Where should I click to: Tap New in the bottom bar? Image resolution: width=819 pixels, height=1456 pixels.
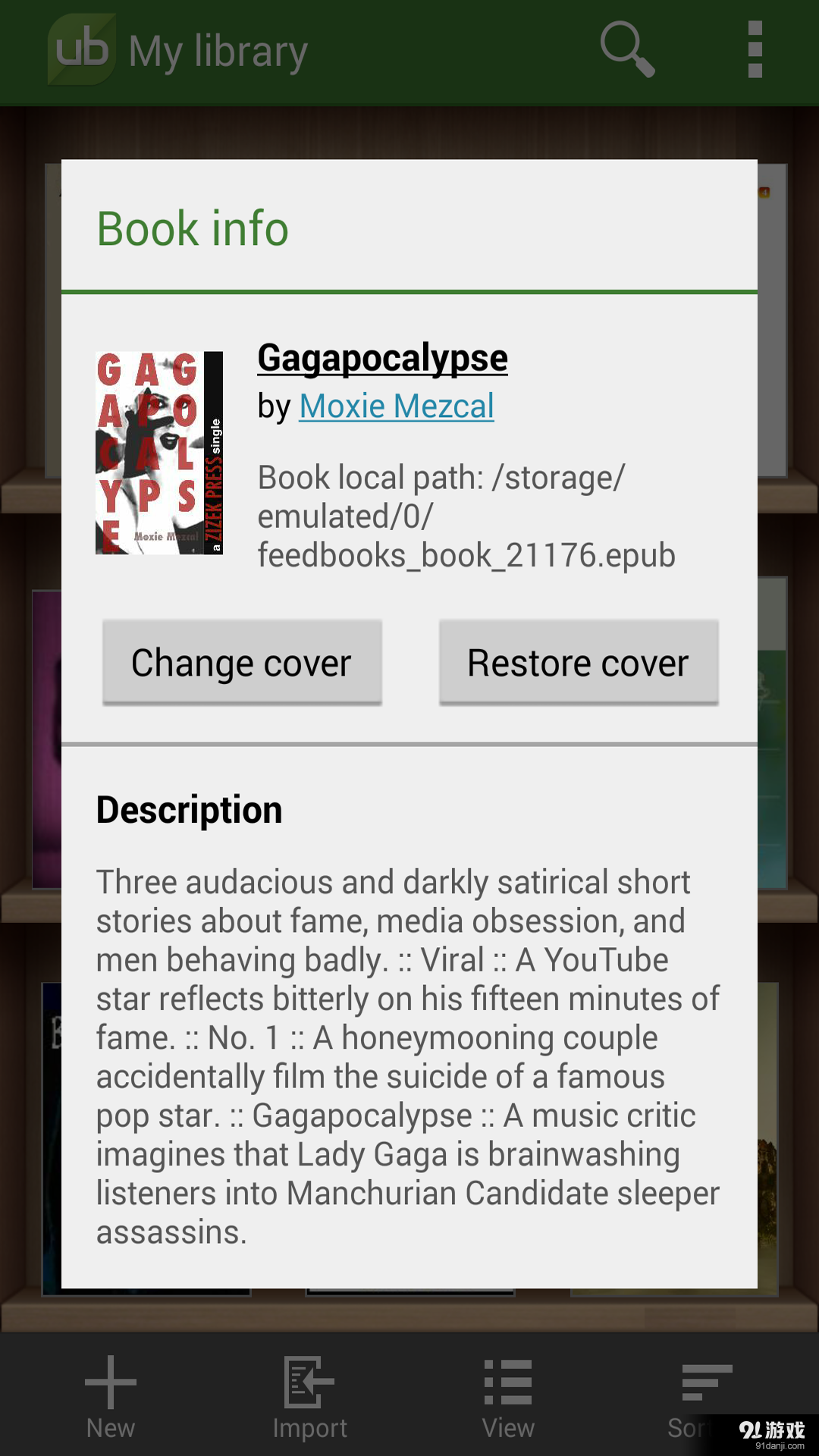[111, 1397]
